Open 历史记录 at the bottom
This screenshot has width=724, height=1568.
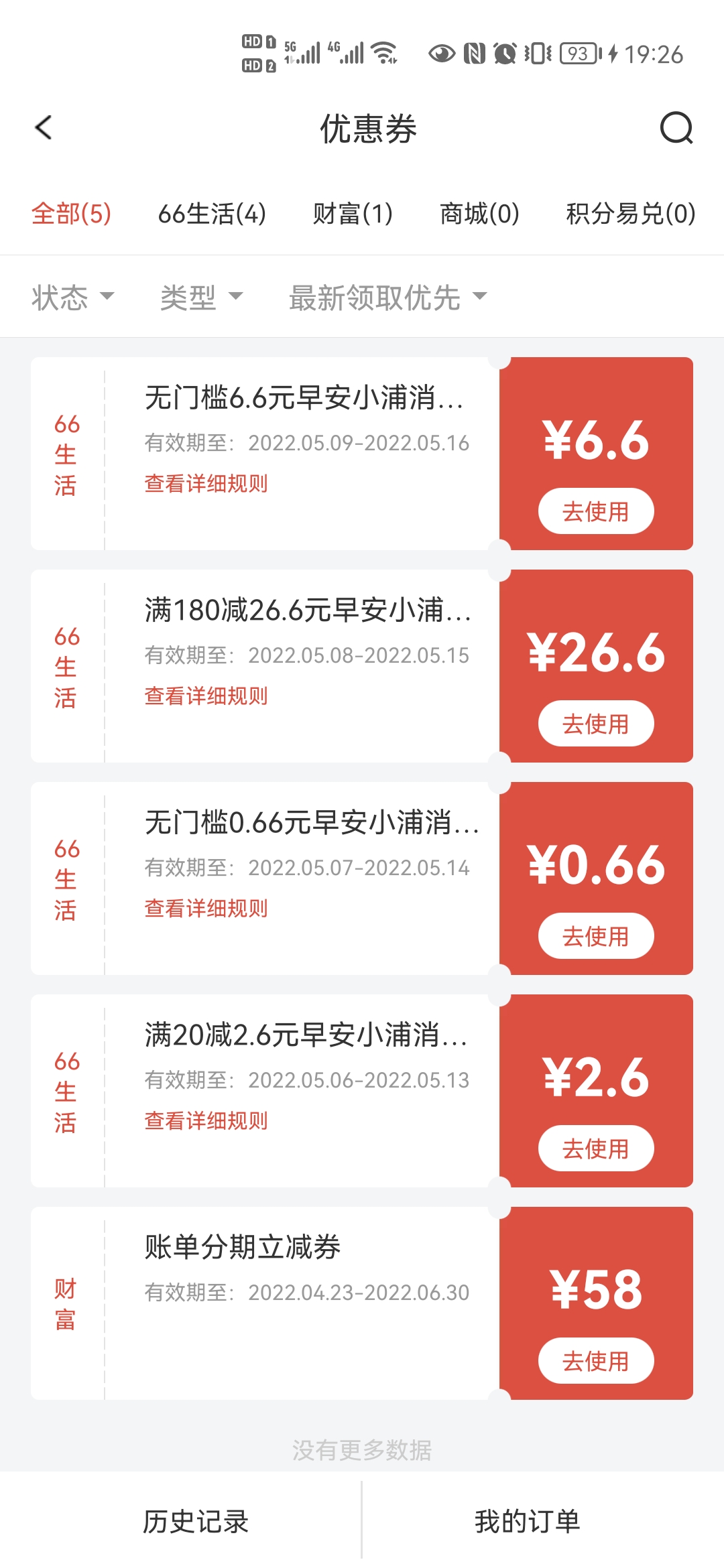click(x=195, y=1521)
